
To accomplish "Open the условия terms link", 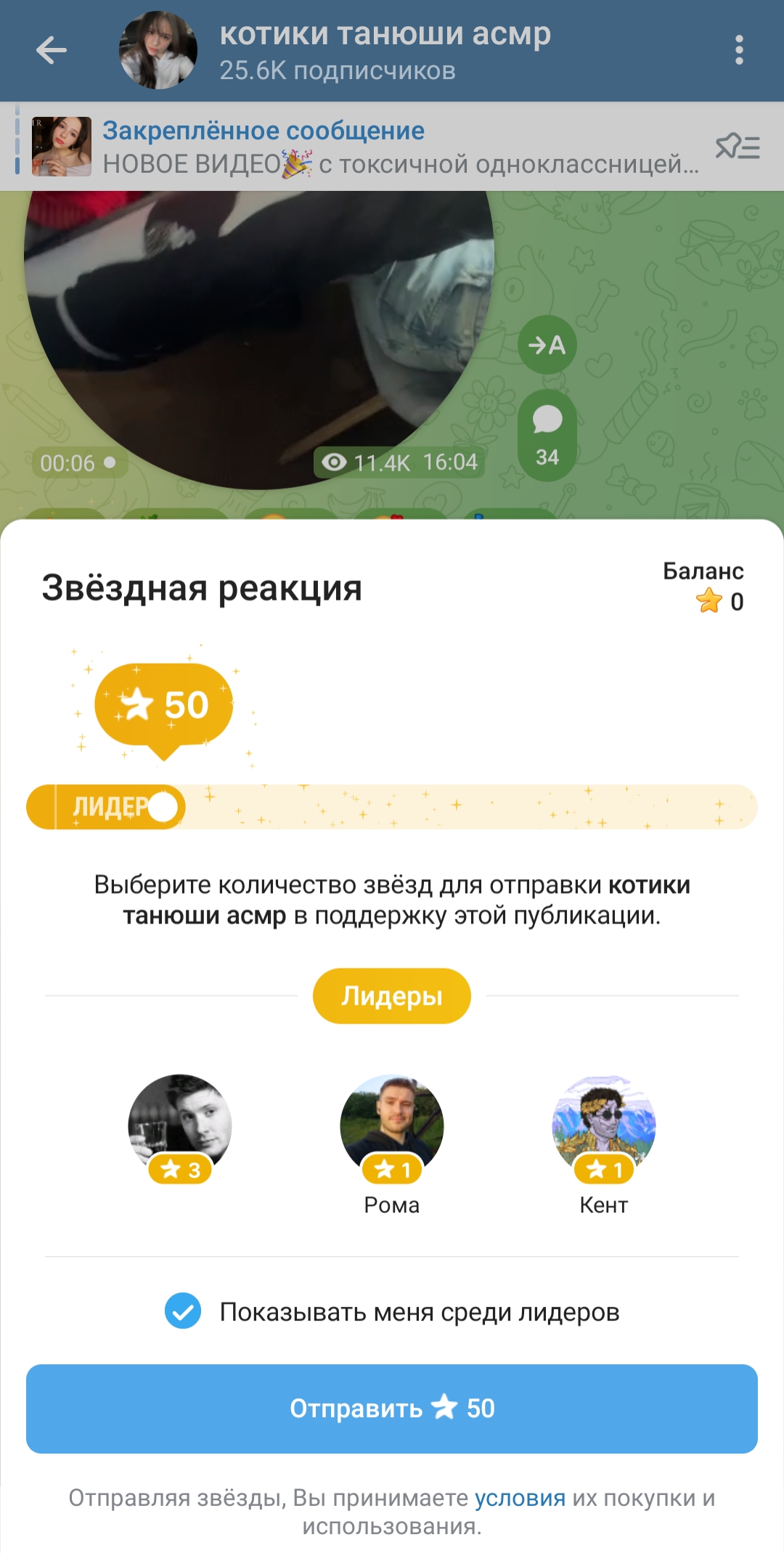I will point(520,1498).
